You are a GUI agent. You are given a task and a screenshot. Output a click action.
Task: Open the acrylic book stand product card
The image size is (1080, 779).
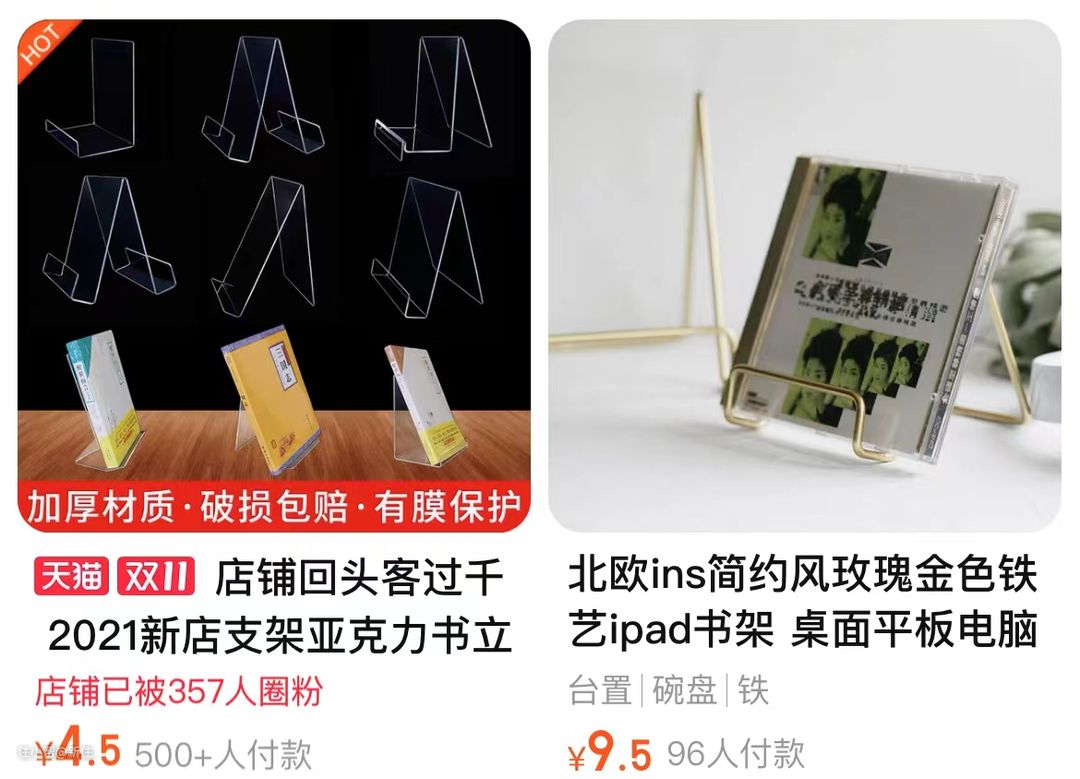(x=274, y=276)
